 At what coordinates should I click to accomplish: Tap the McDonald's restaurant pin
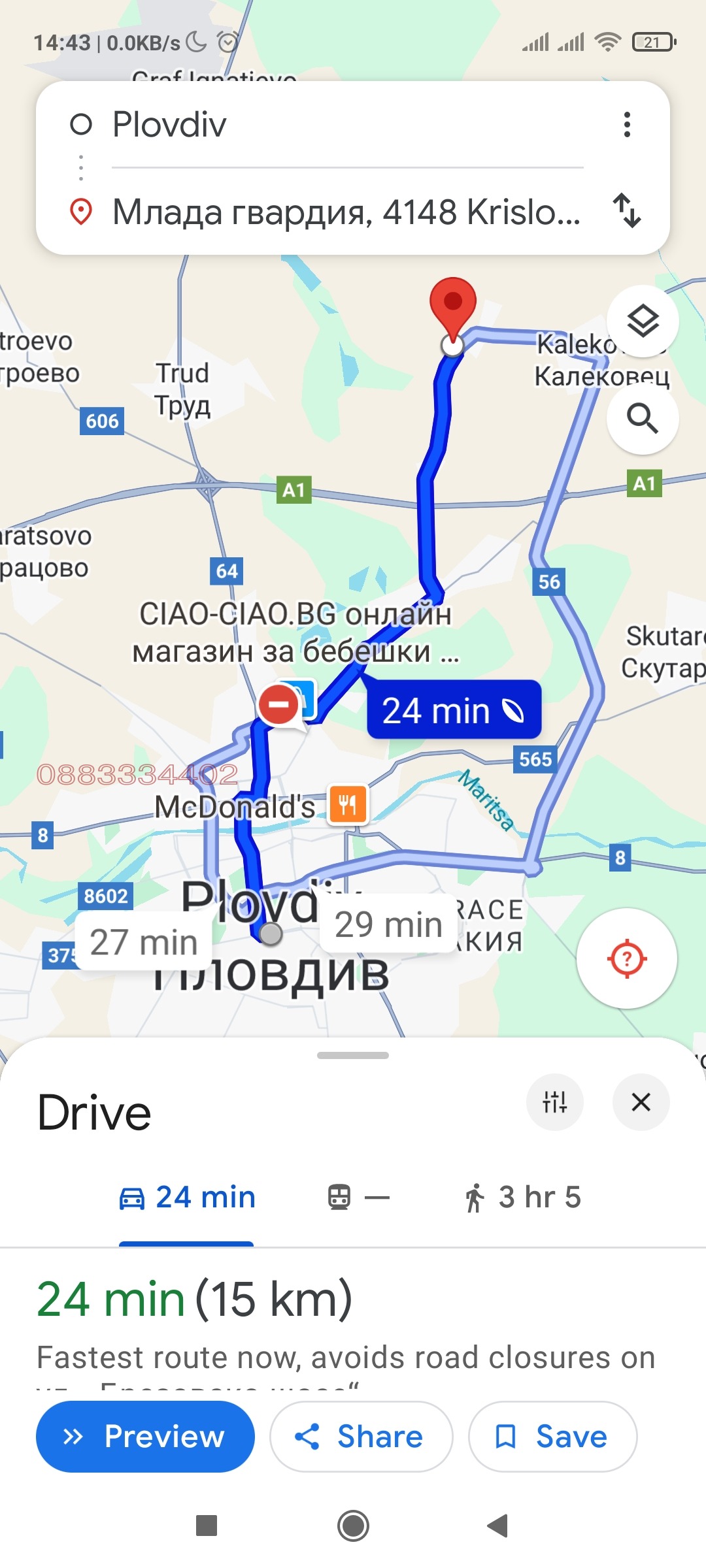348,804
